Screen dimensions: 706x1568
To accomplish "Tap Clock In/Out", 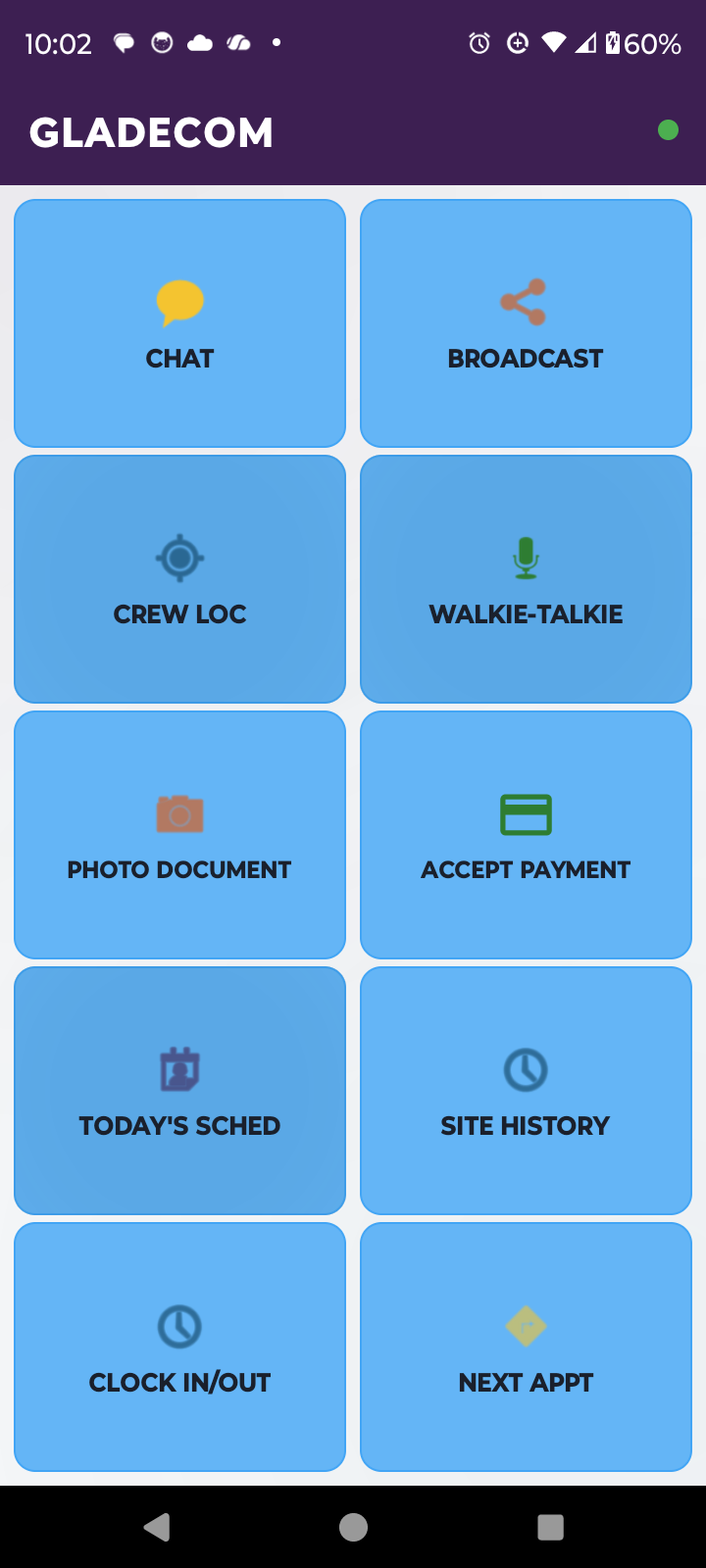I will (x=179, y=1347).
